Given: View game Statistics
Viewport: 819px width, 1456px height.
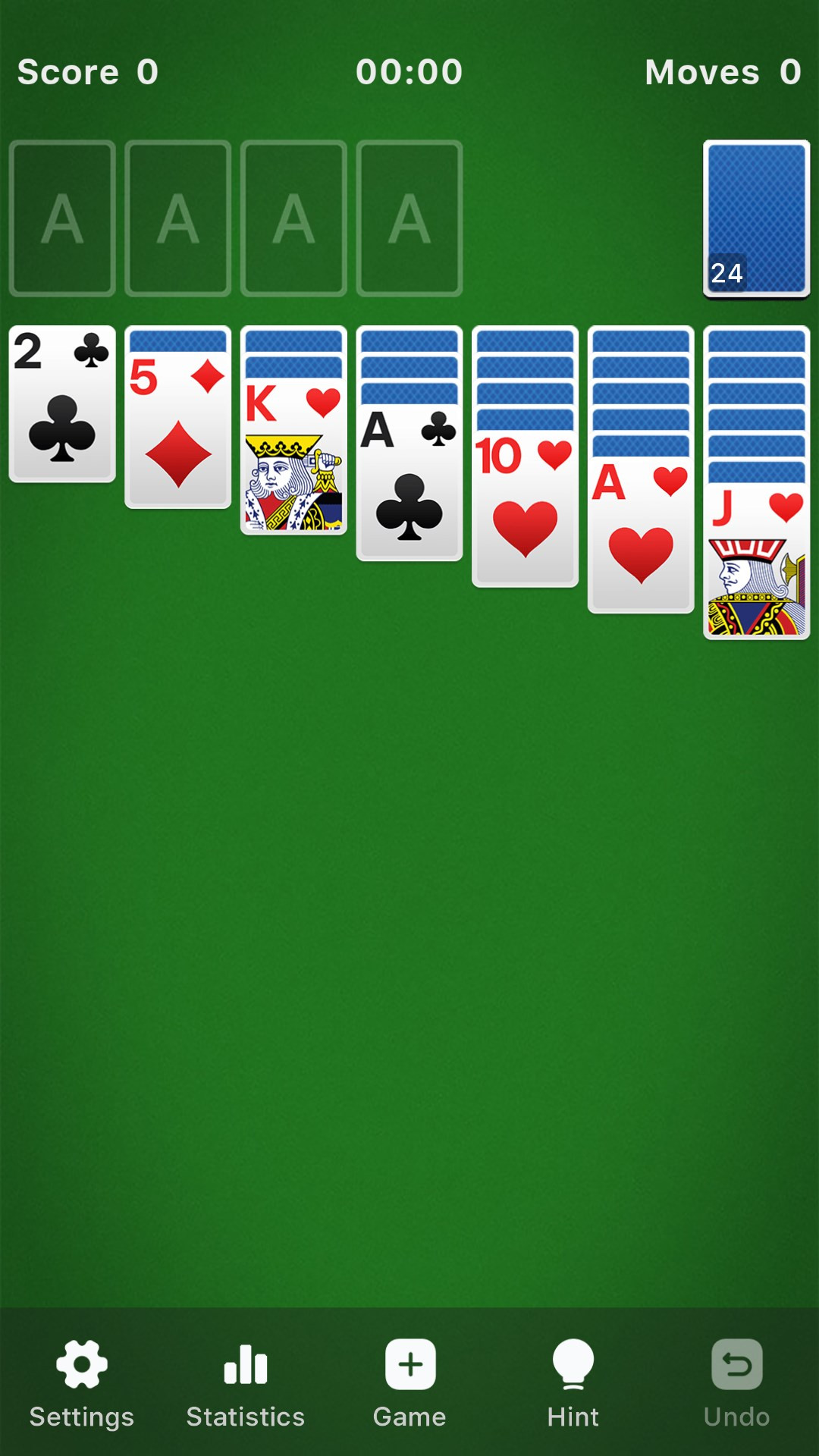Looking at the screenshot, I should click(x=245, y=1383).
